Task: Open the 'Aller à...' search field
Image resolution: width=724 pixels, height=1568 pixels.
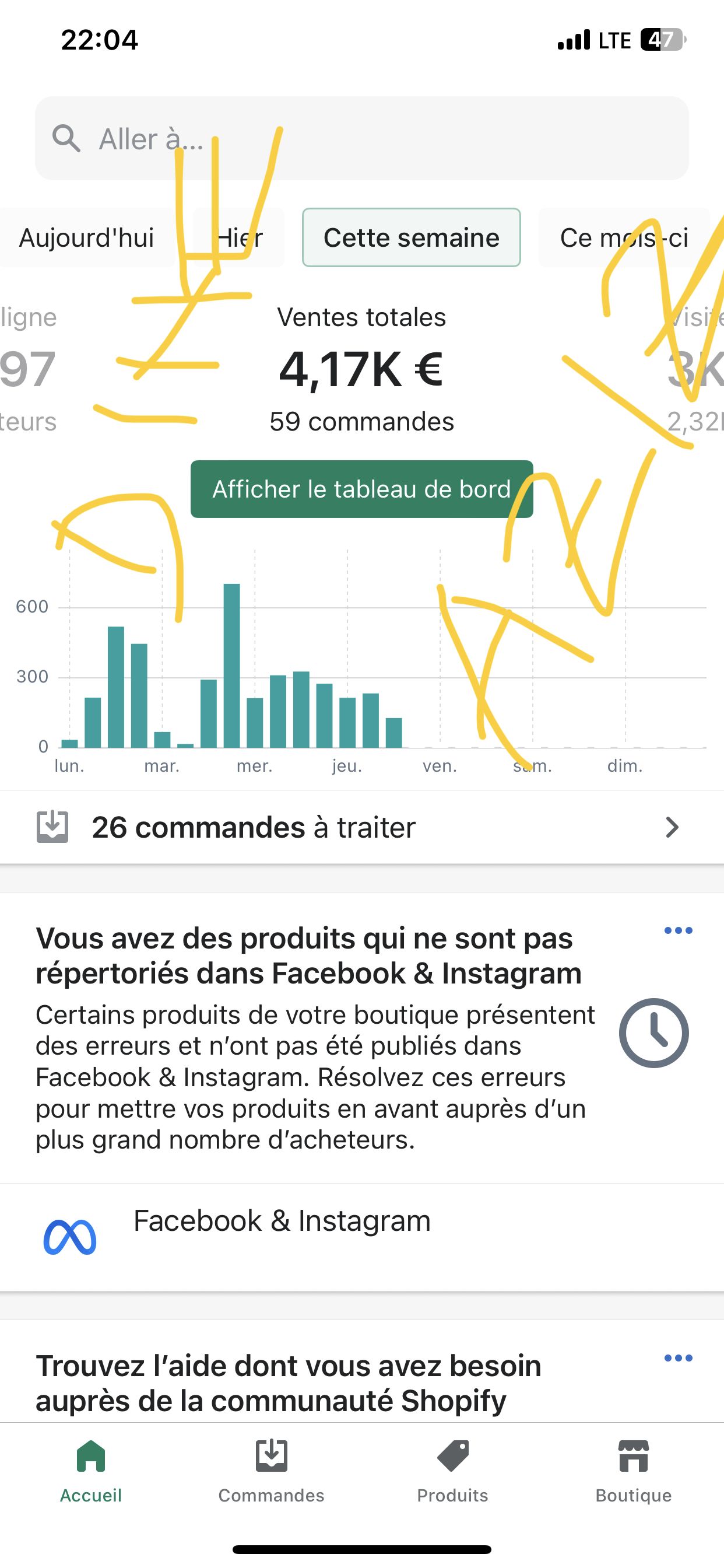Action: (x=361, y=139)
